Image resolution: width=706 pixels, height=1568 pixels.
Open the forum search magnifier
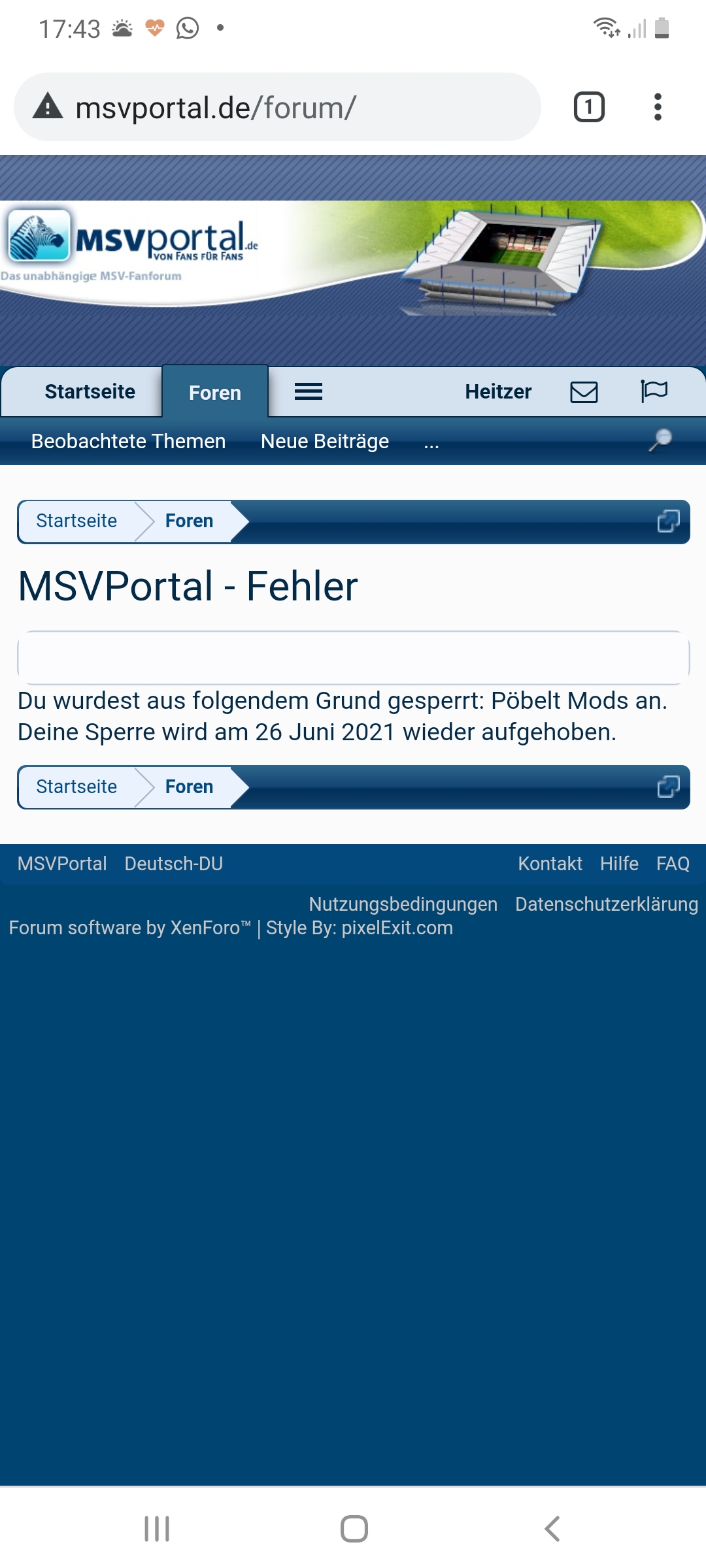(660, 440)
